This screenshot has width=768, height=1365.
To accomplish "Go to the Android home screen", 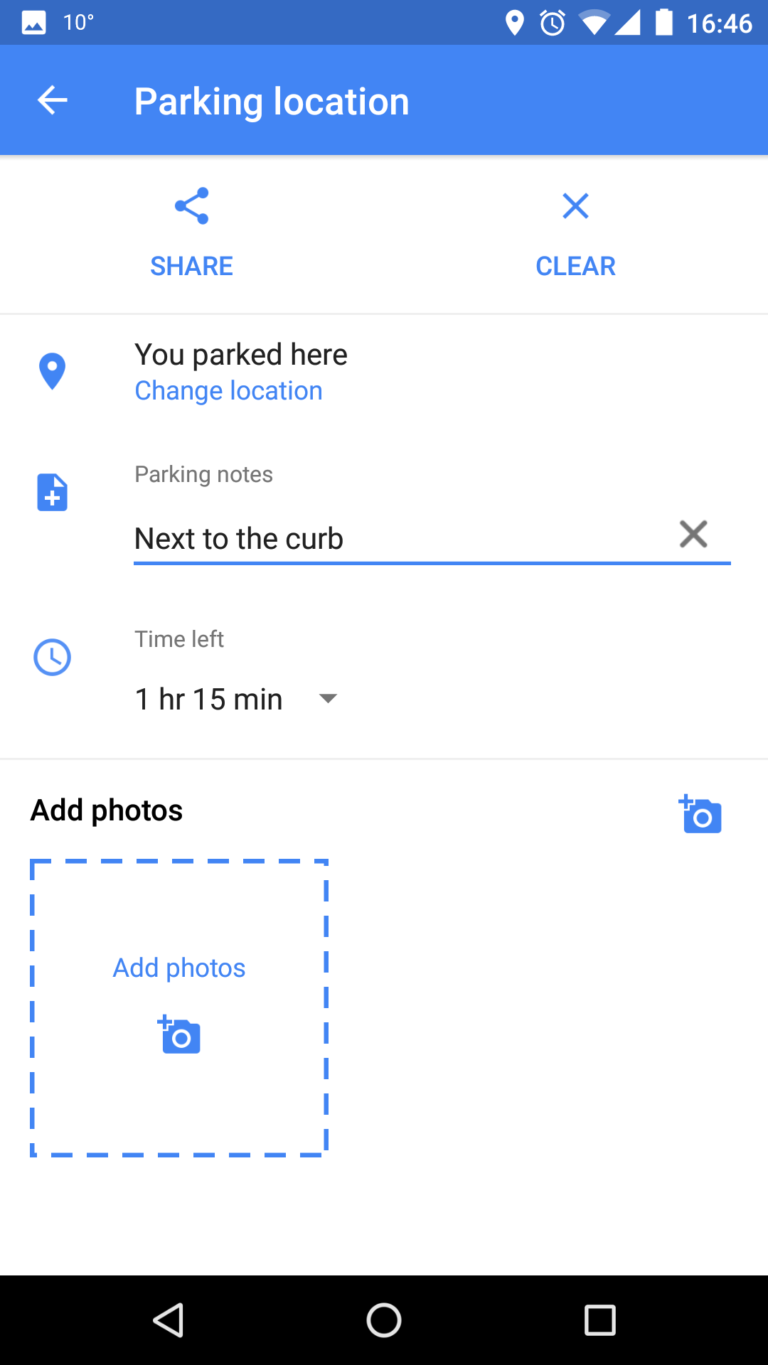I will pos(384,1320).
